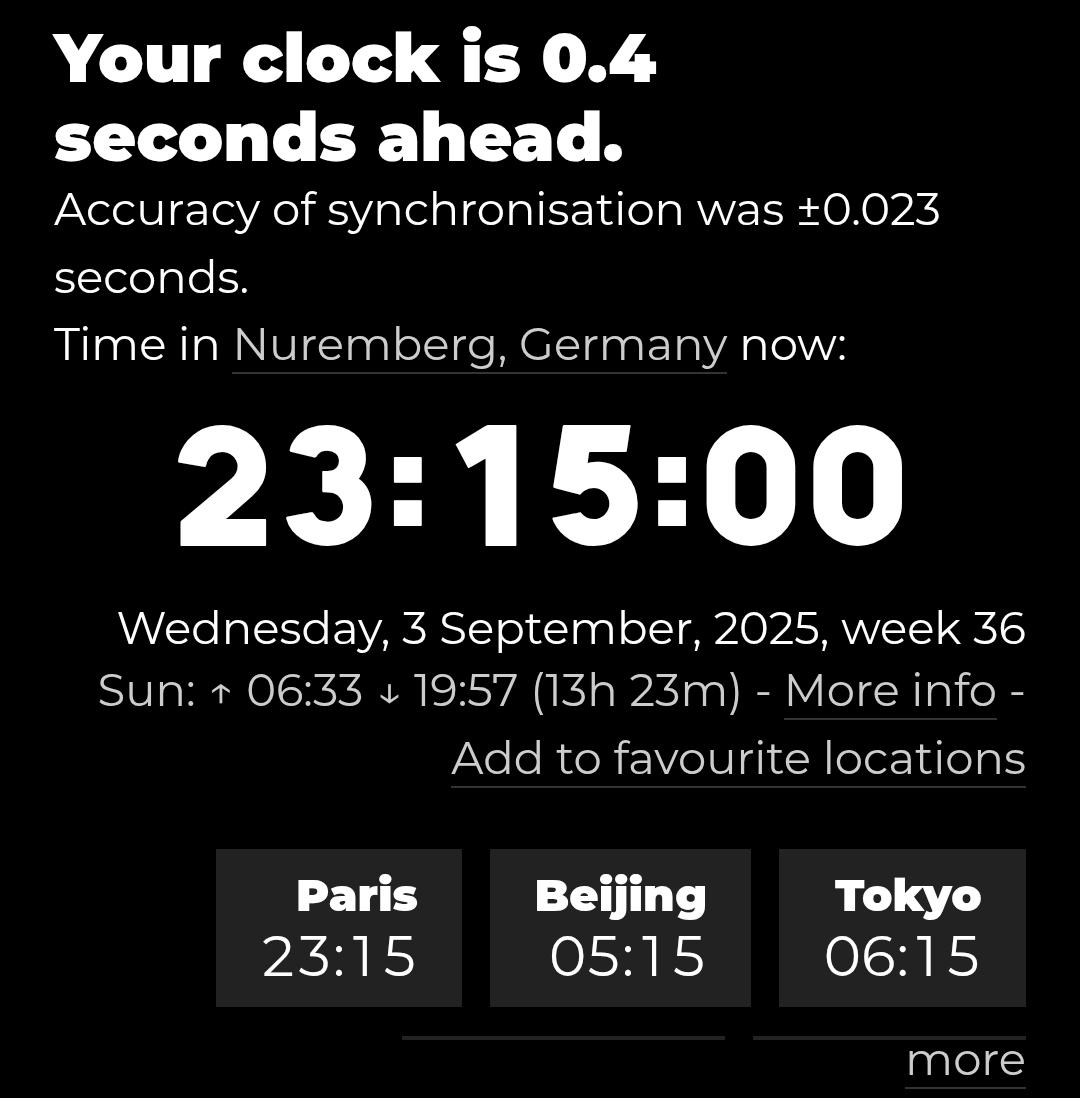Open the Nuremberg, Germany location link
Image resolution: width=1080 pixels, height=1098 pixels.
coord(479,346)
